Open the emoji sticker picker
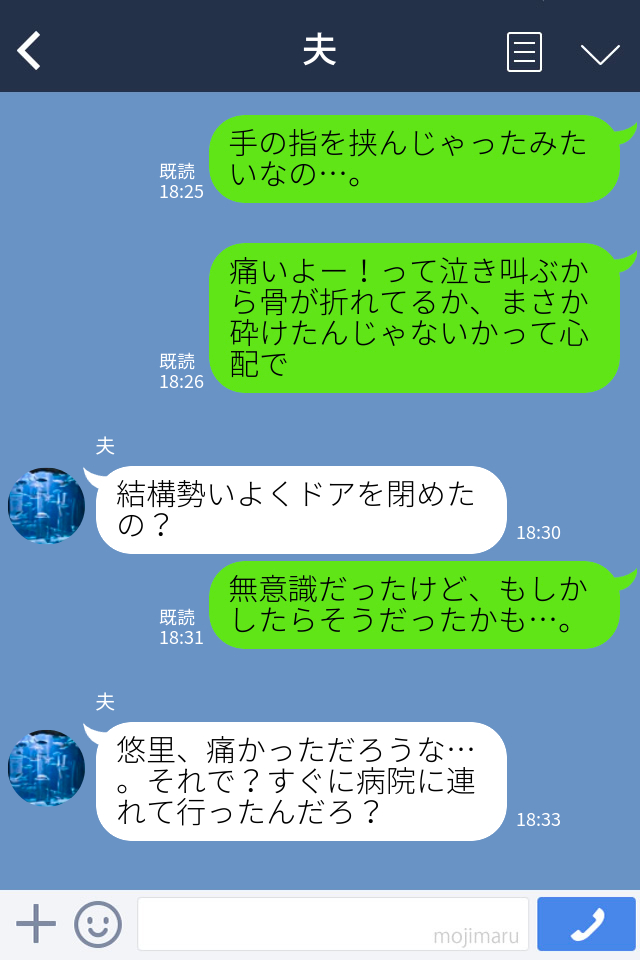 point(98,924)
